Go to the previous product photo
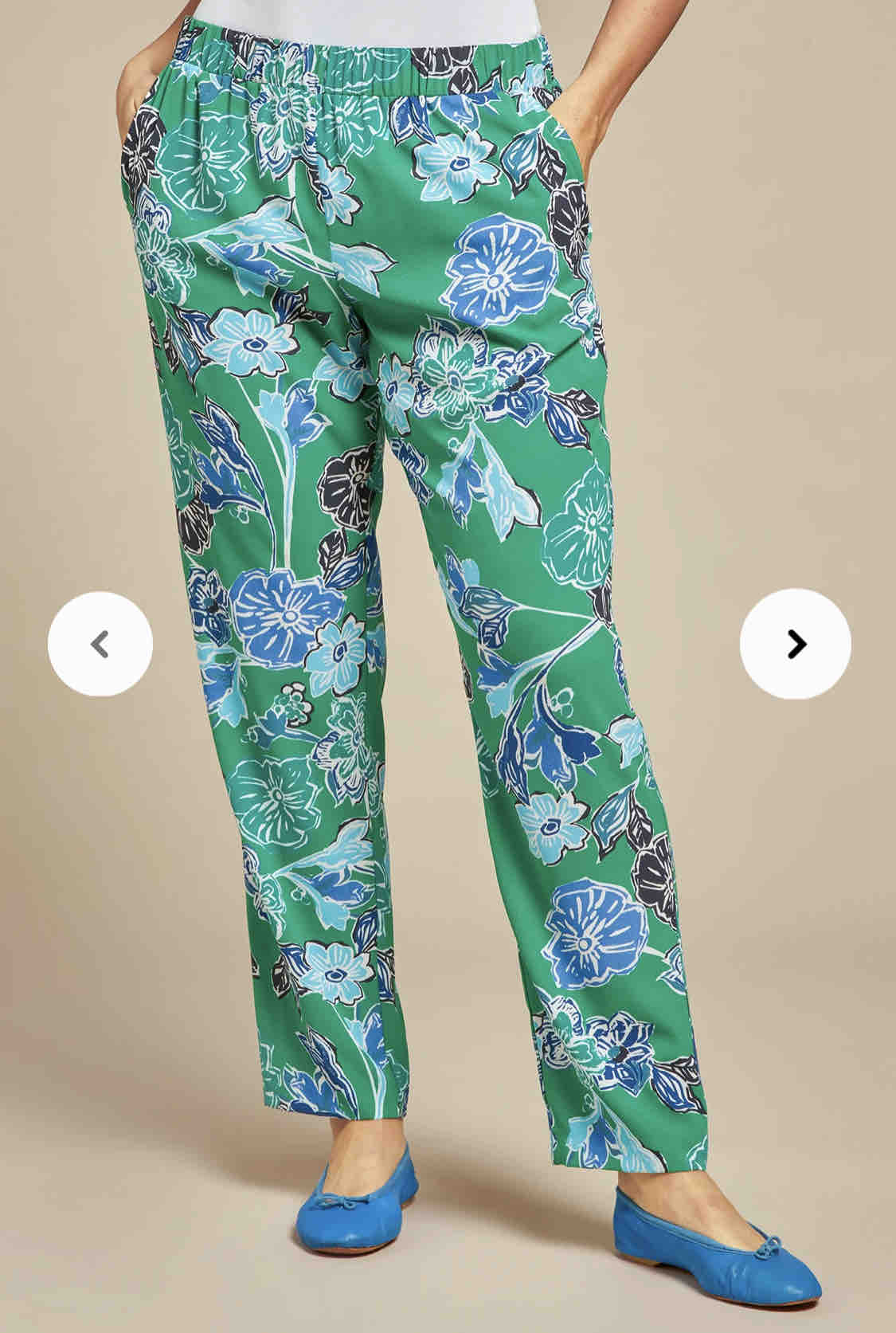The image size is (896, 1333). click(x=100, y=644)
